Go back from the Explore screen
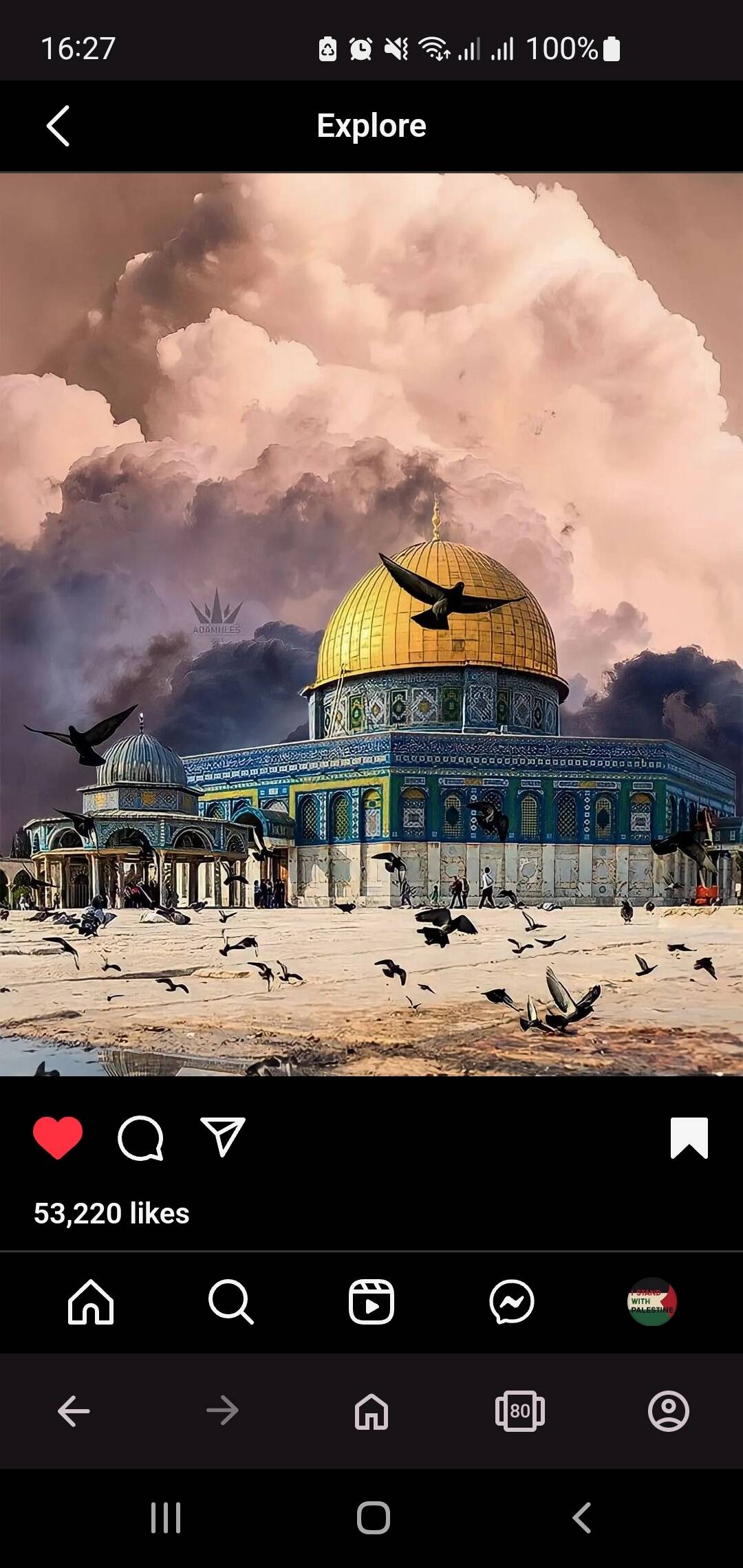The image size is (743, 1568). click(58, 126)
